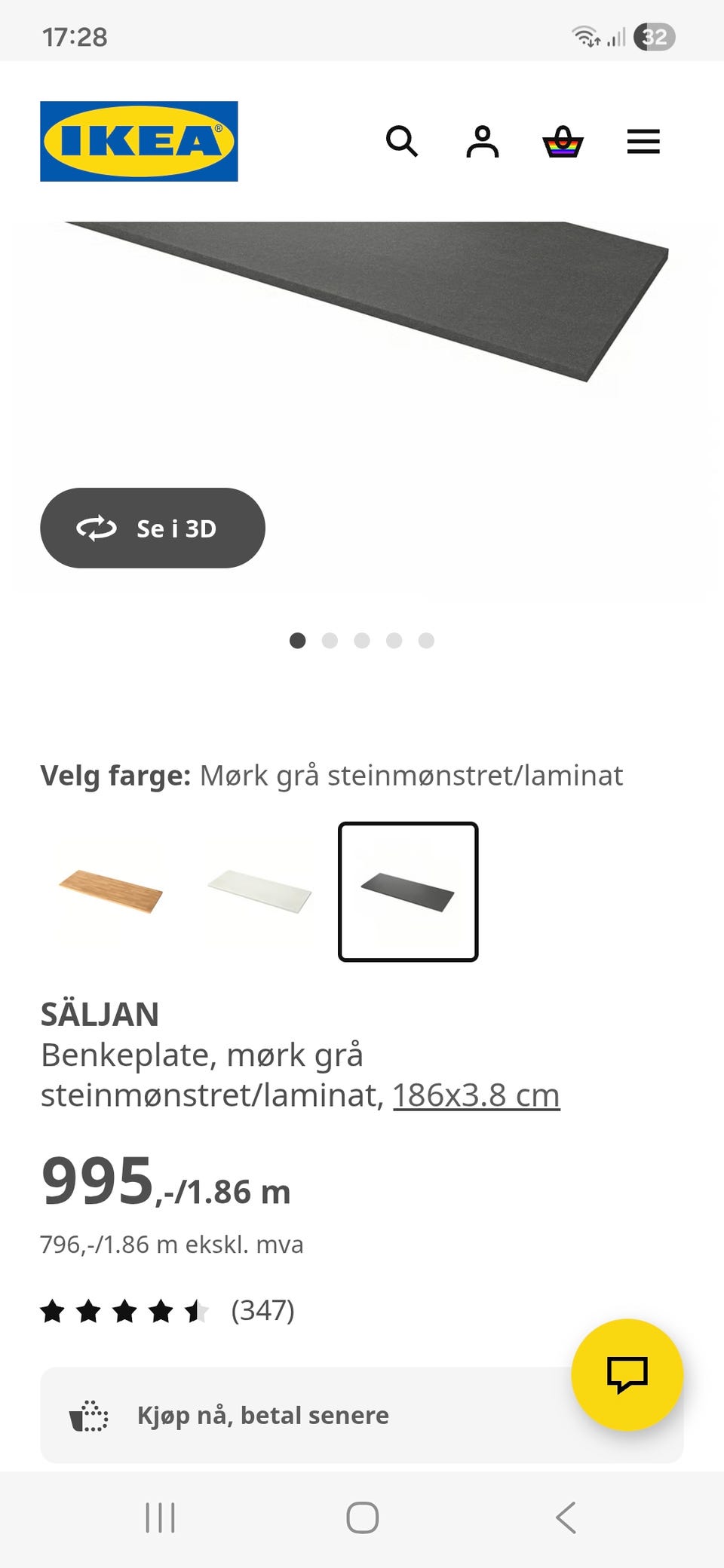Select the last carousel dot

point(427,640)
